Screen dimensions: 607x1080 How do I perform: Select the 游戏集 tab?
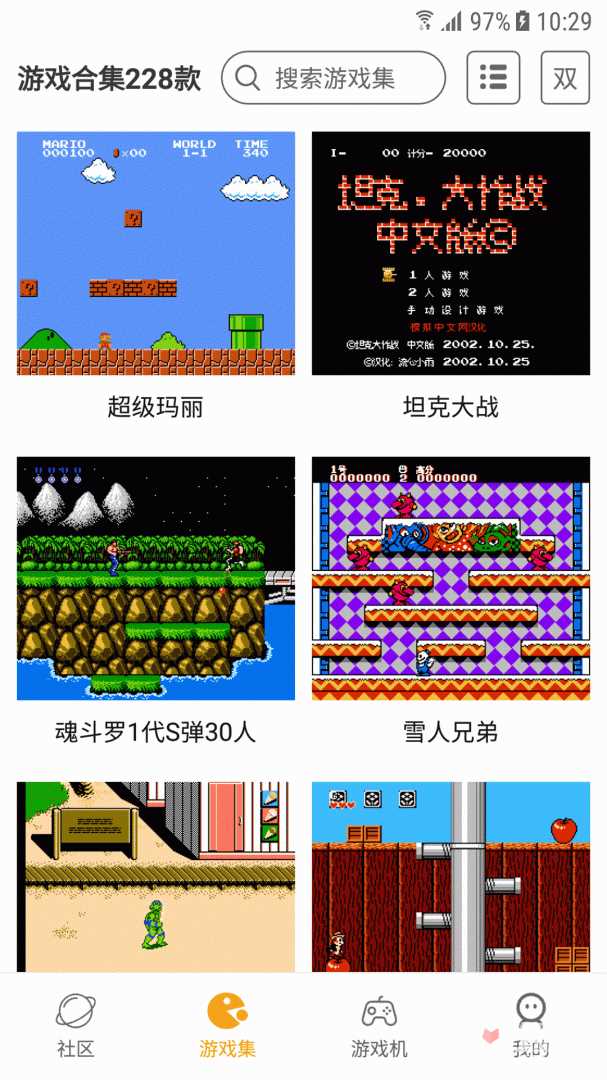(x=228, y=1025)
